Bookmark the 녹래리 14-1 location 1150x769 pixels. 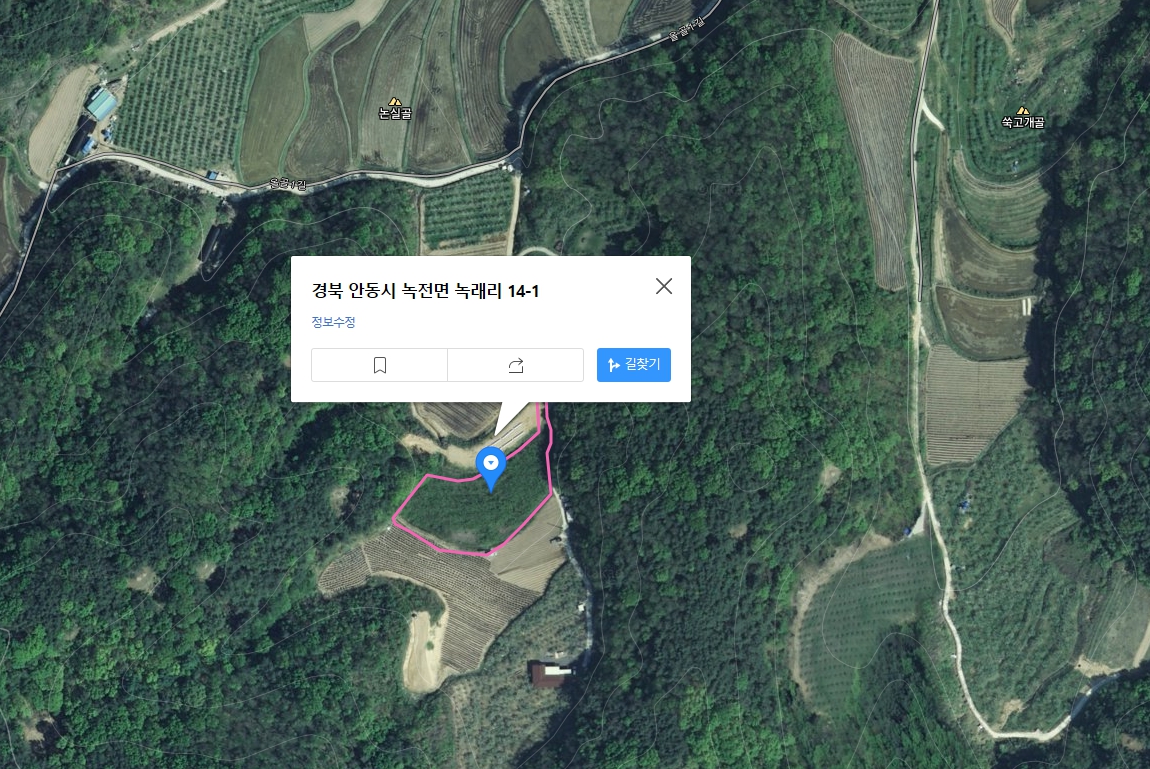click(x=379, y=365)
